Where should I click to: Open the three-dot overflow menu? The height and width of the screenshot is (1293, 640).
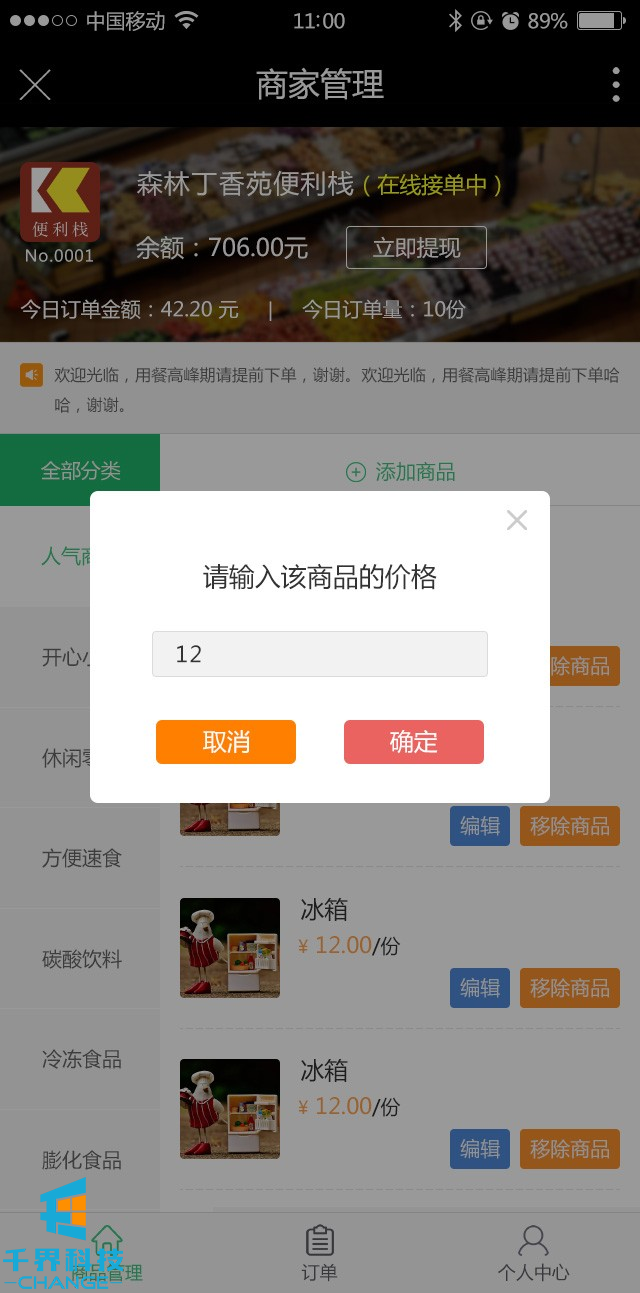click(615, 85)
